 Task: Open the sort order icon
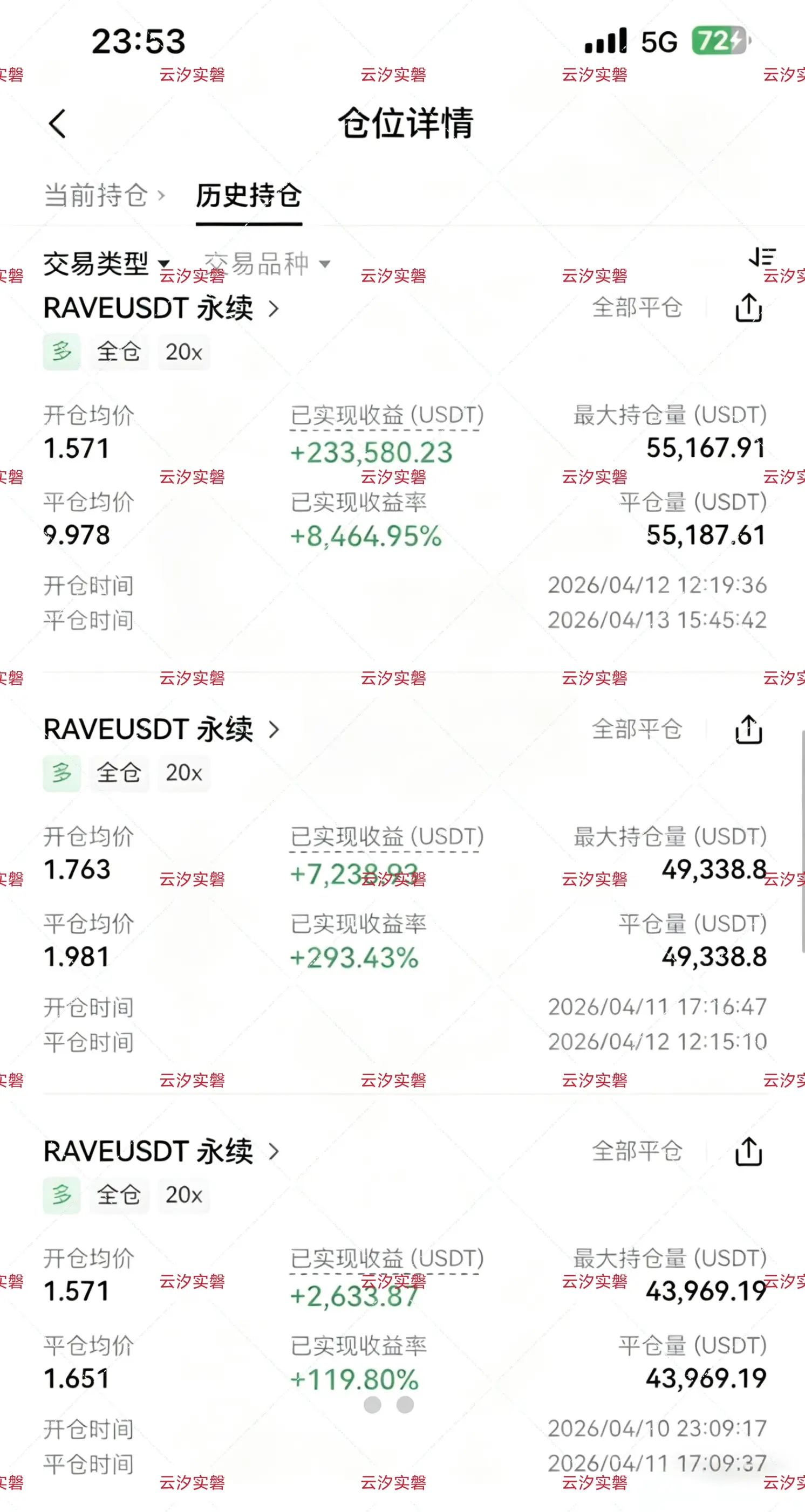pos(761,257)
